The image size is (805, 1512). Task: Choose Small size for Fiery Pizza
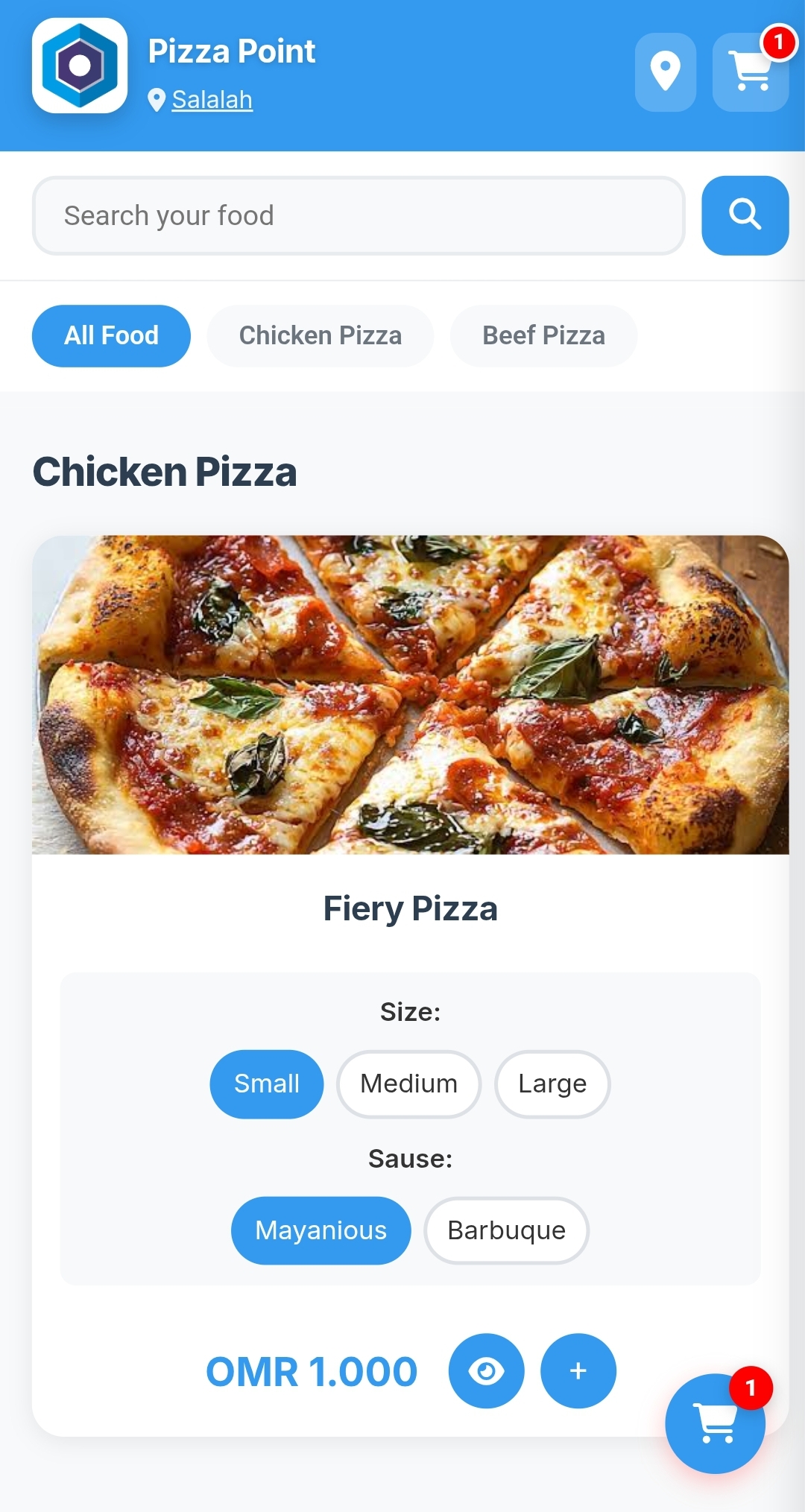click(x=266, y=1084)
